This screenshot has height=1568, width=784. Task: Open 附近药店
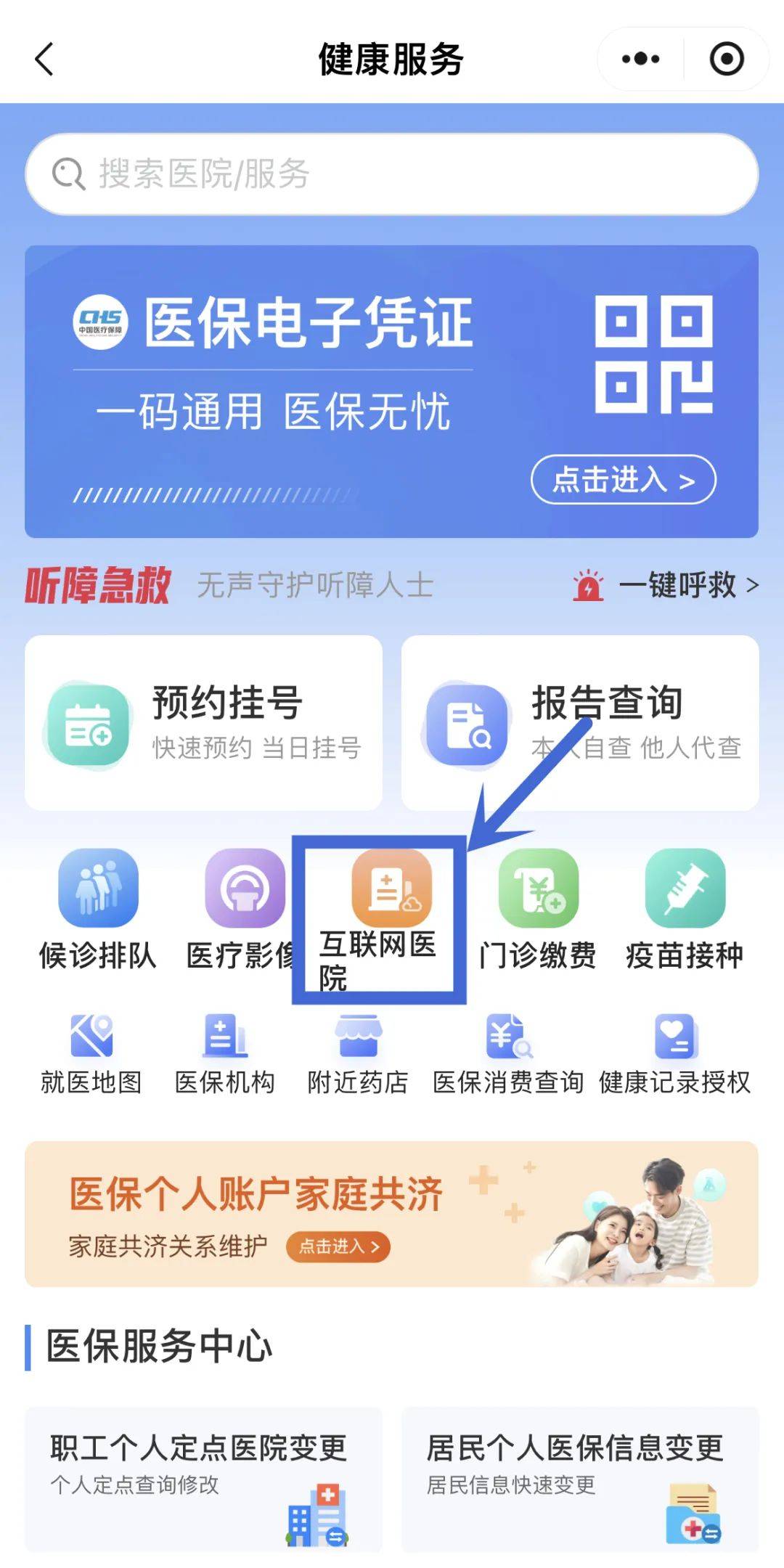point(358,1054)
